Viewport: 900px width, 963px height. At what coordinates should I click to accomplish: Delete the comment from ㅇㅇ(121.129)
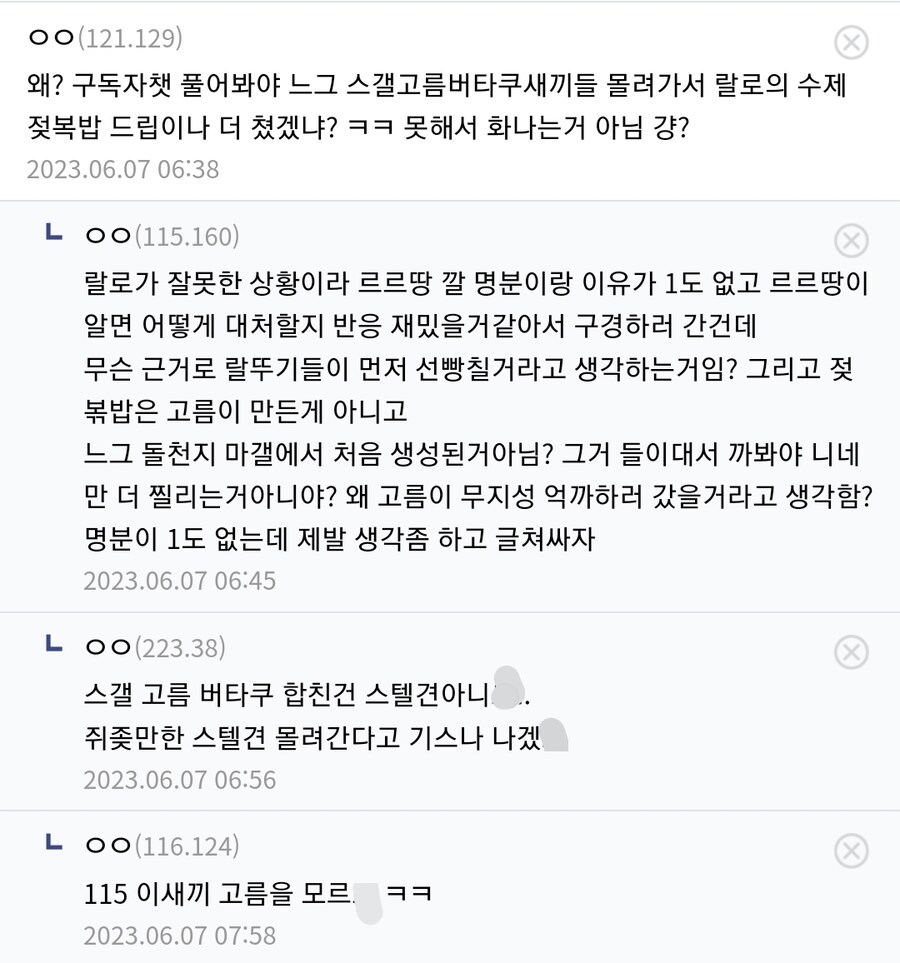[x=851, y=42]
